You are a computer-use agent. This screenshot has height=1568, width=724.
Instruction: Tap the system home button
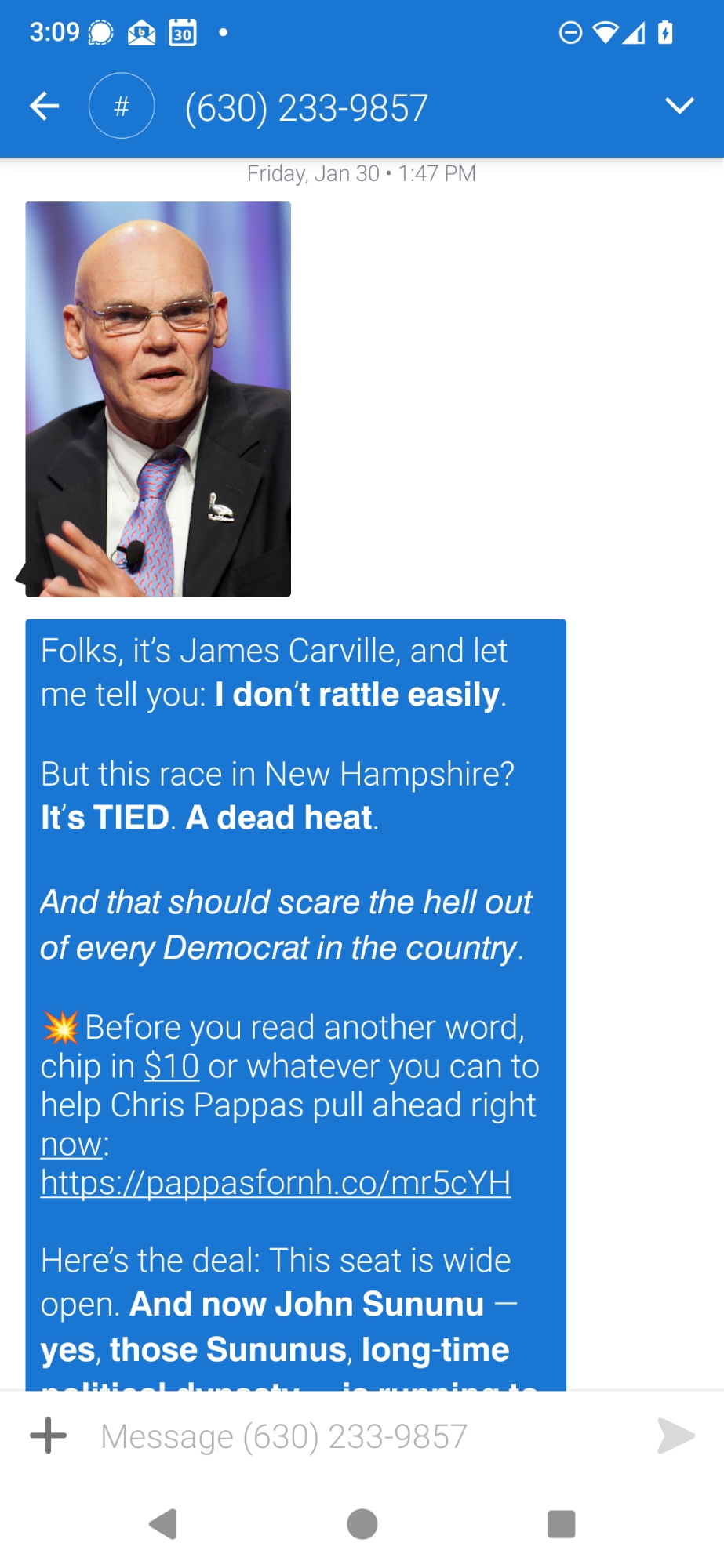click(362, 1524)
